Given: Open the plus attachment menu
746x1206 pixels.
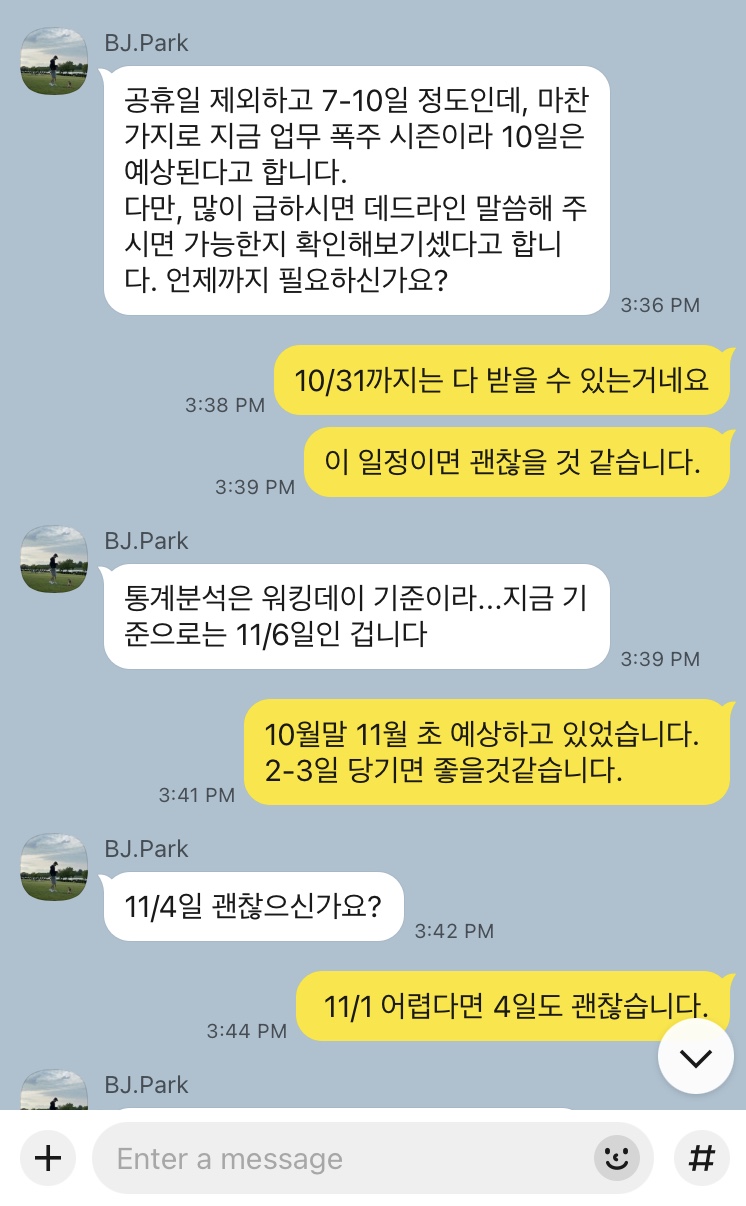Looking at the screenshot, I should pyautogui.click(x=48, y=1158).
